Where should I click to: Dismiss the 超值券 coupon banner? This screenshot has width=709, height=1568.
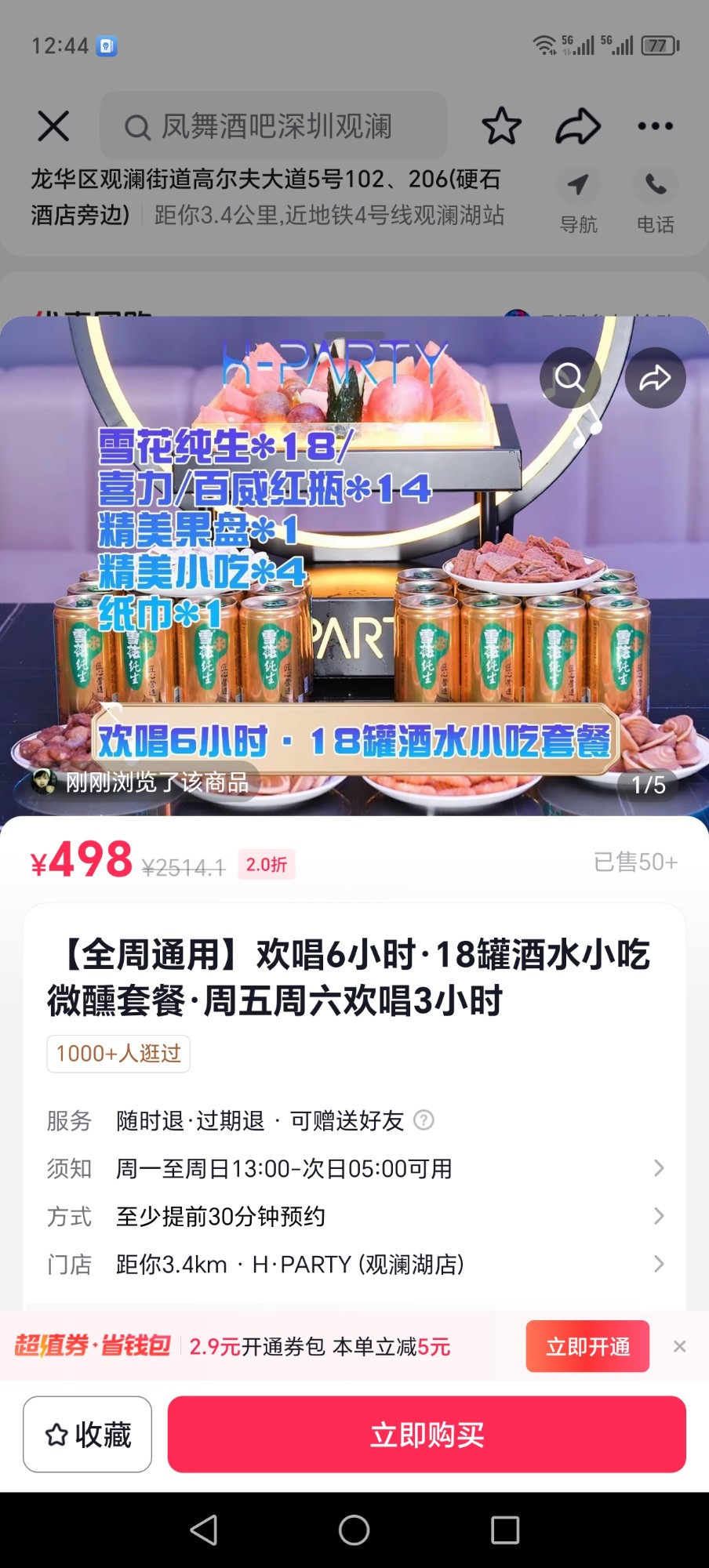(x=679, y=1346)
